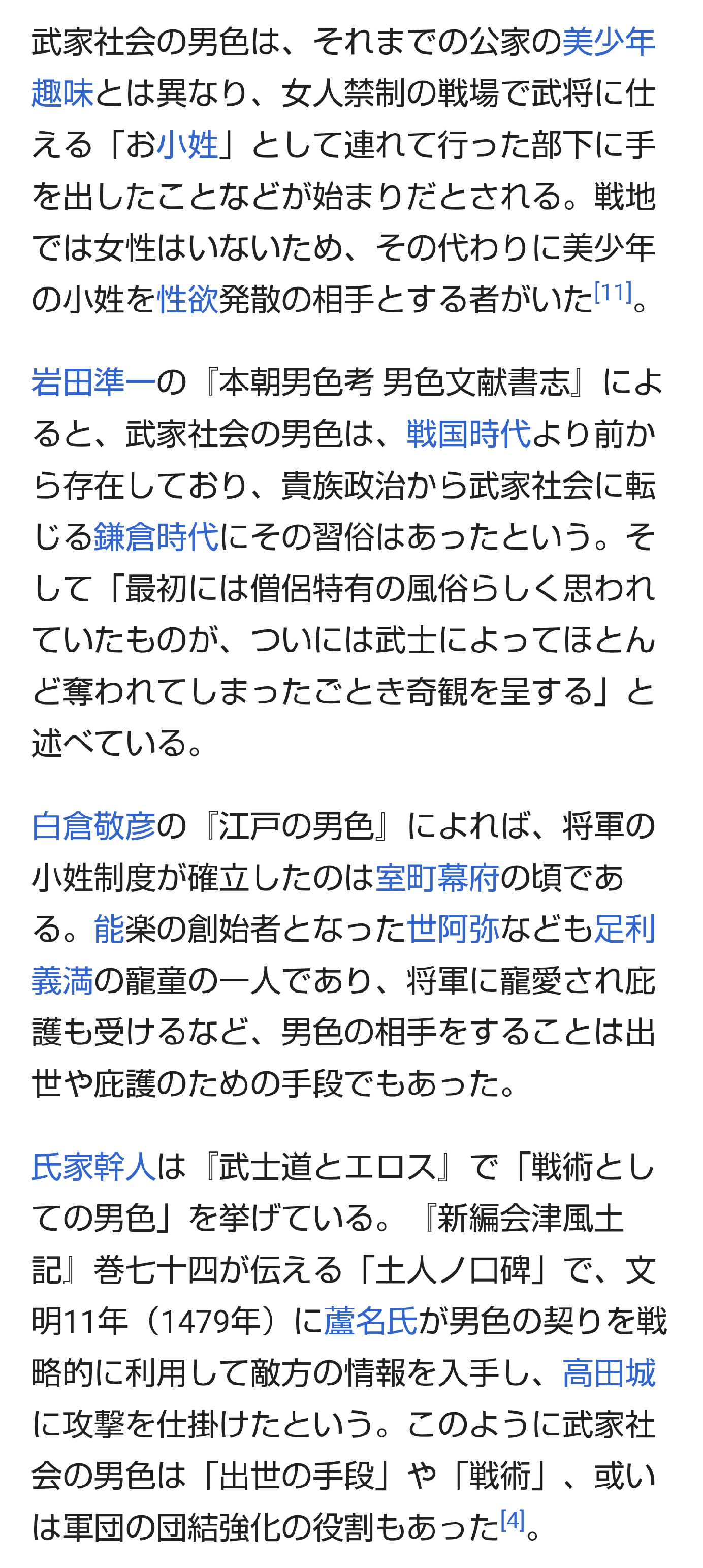Open the 氏家幹人 link
The height and width of the screenshot is (1568, 703).
pyautogui.click(x=94, y=1167)
